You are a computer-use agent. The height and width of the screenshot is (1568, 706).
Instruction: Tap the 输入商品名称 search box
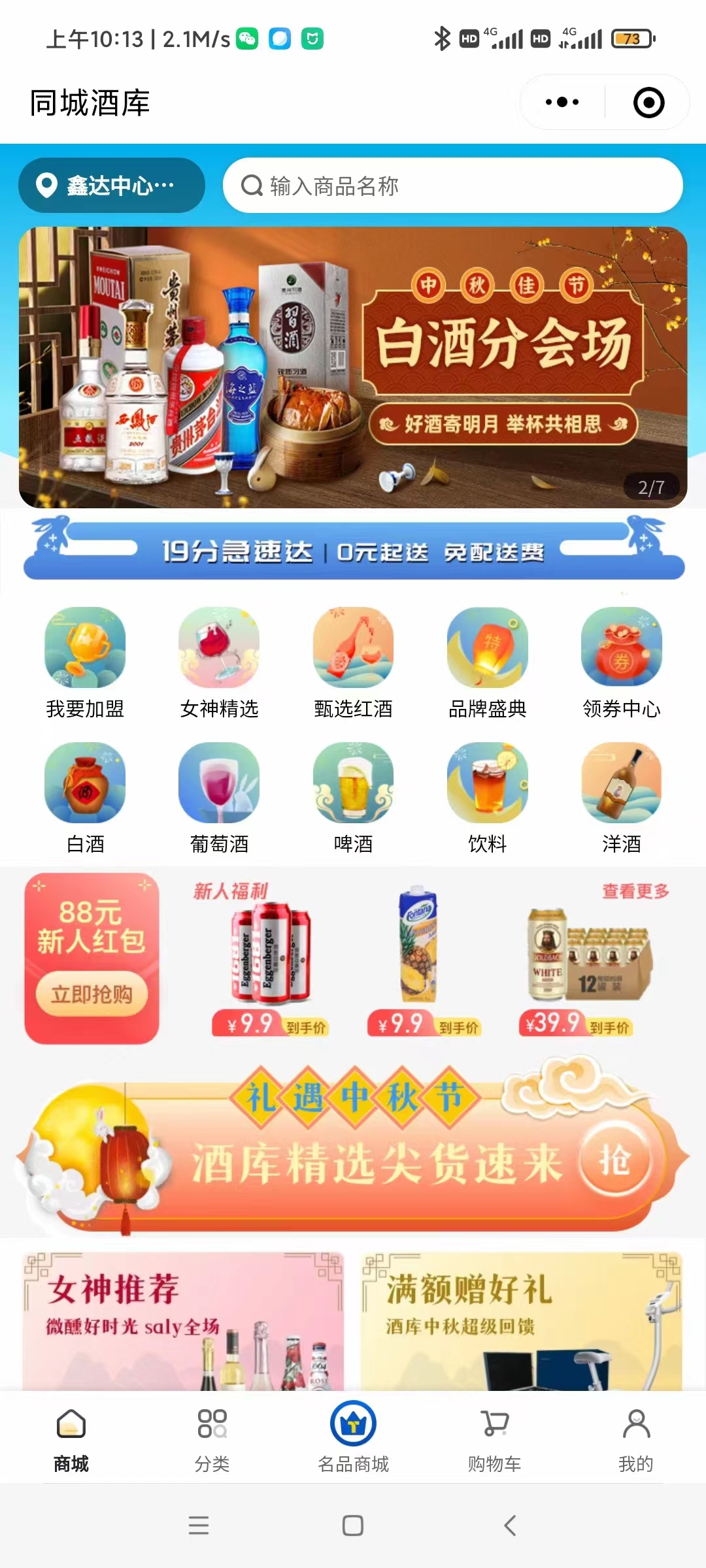(x=452, y=186)
